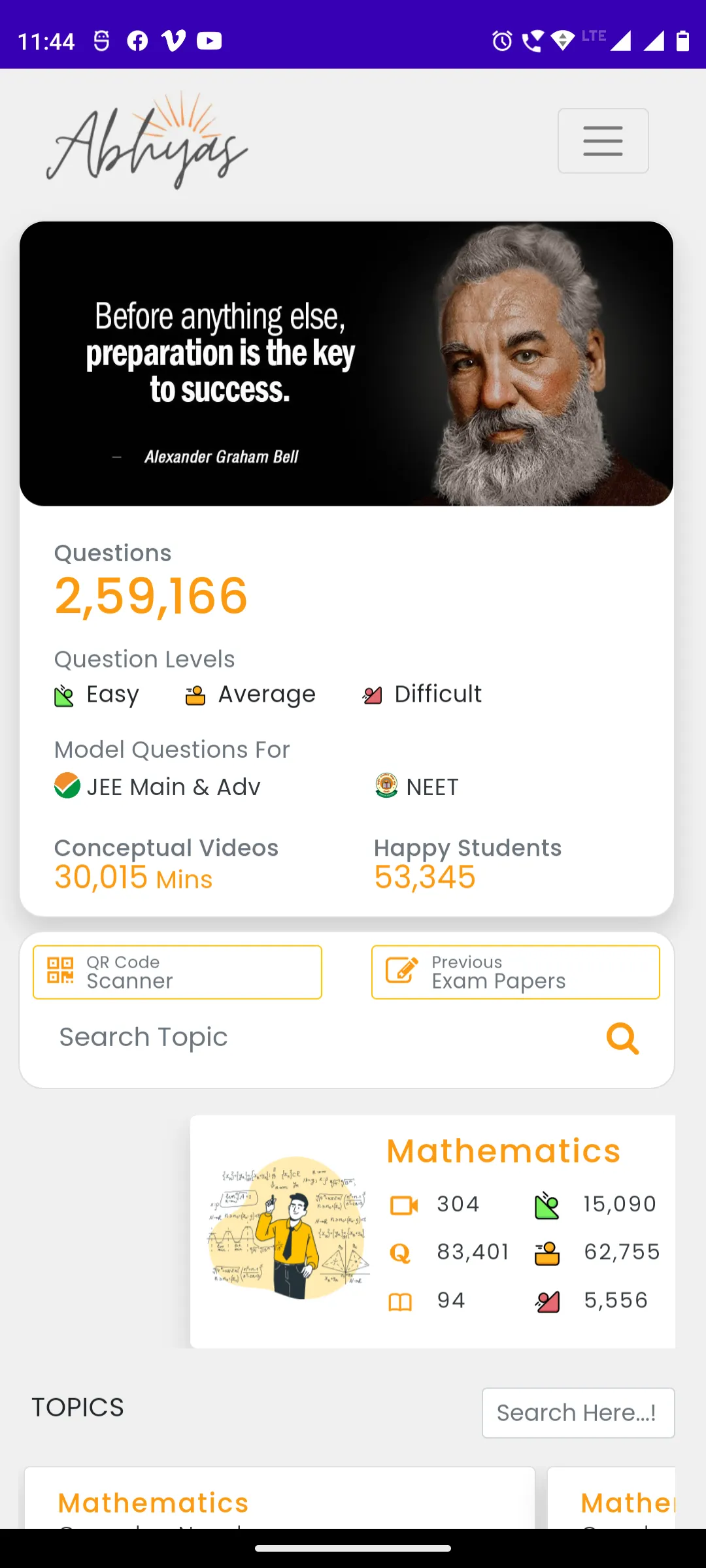Select the Easy question level icon
This screenshot has height=1568, width=706.
coord(64,694)
